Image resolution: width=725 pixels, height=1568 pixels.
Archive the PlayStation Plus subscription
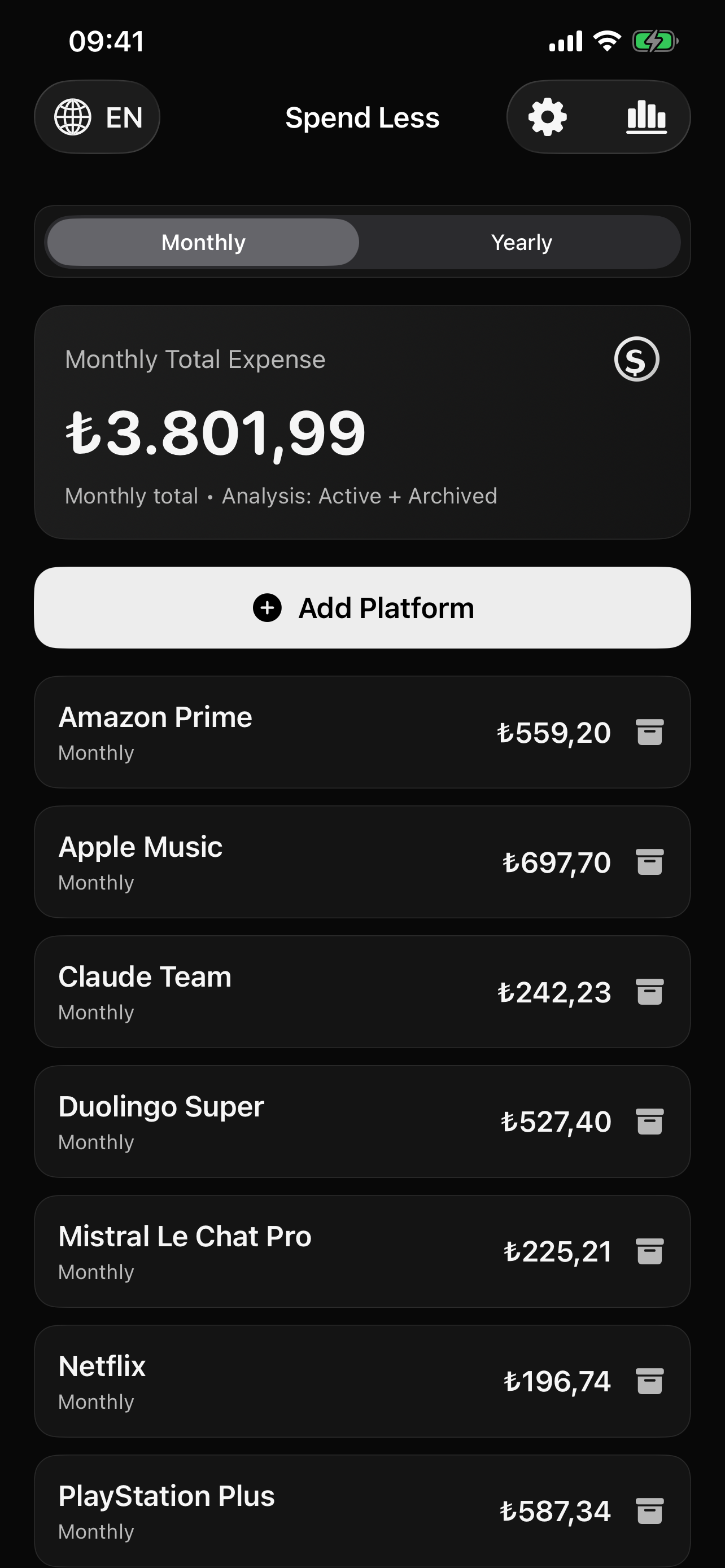(x=649, y=1510)
